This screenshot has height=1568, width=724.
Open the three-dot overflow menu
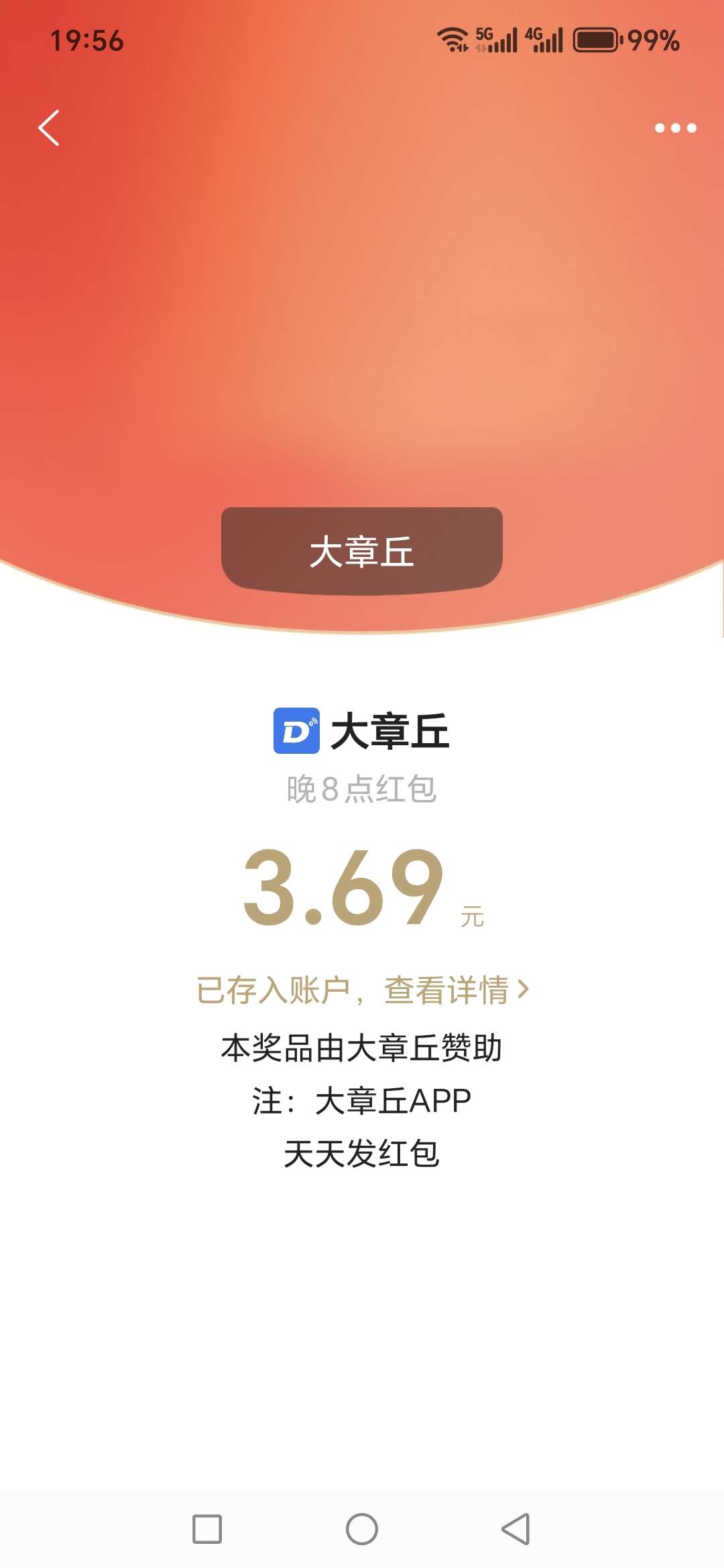pyautogui.click(x=675, y=128)
